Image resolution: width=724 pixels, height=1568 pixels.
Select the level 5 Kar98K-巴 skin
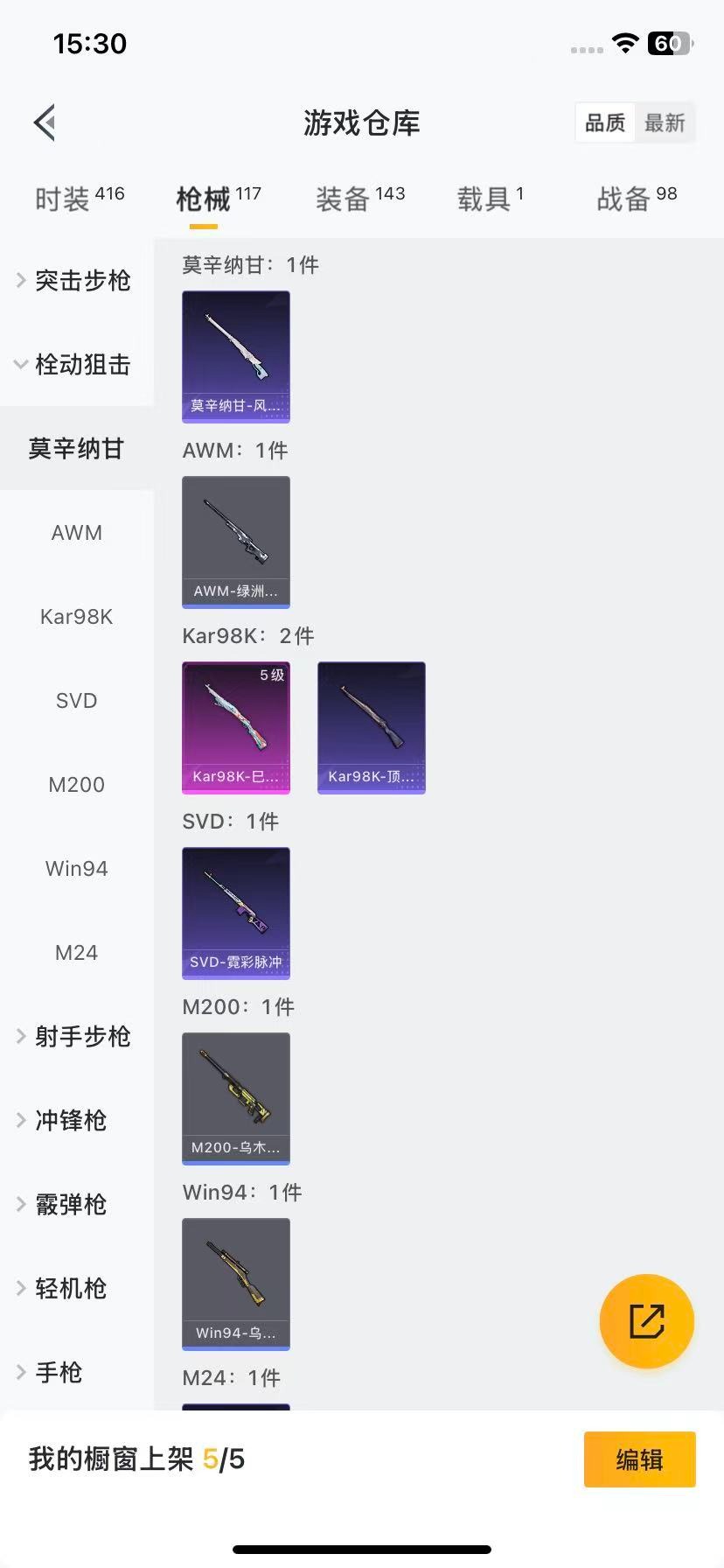235,728
